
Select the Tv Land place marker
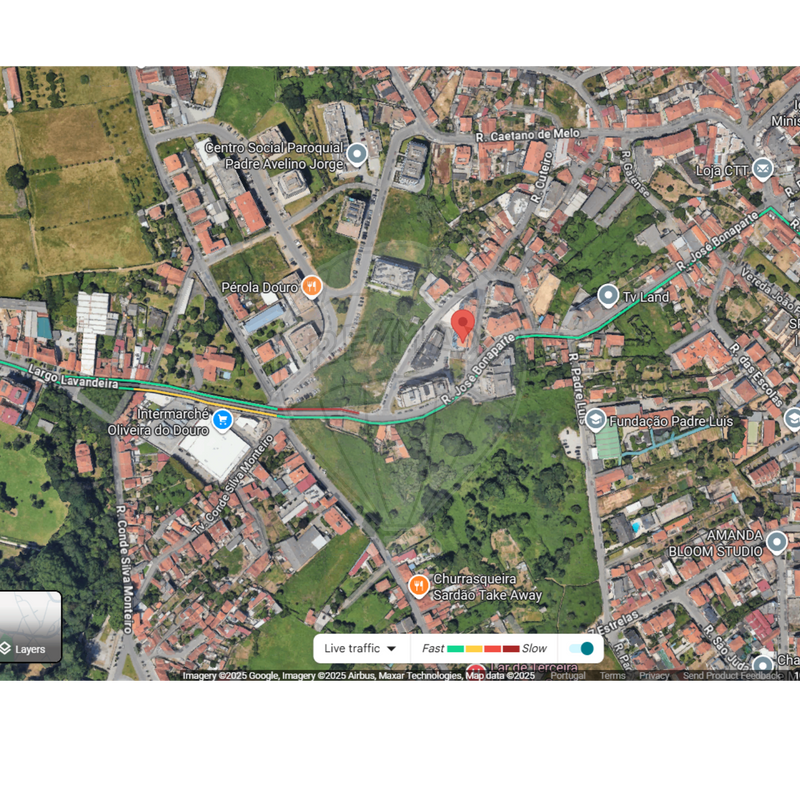608,295
